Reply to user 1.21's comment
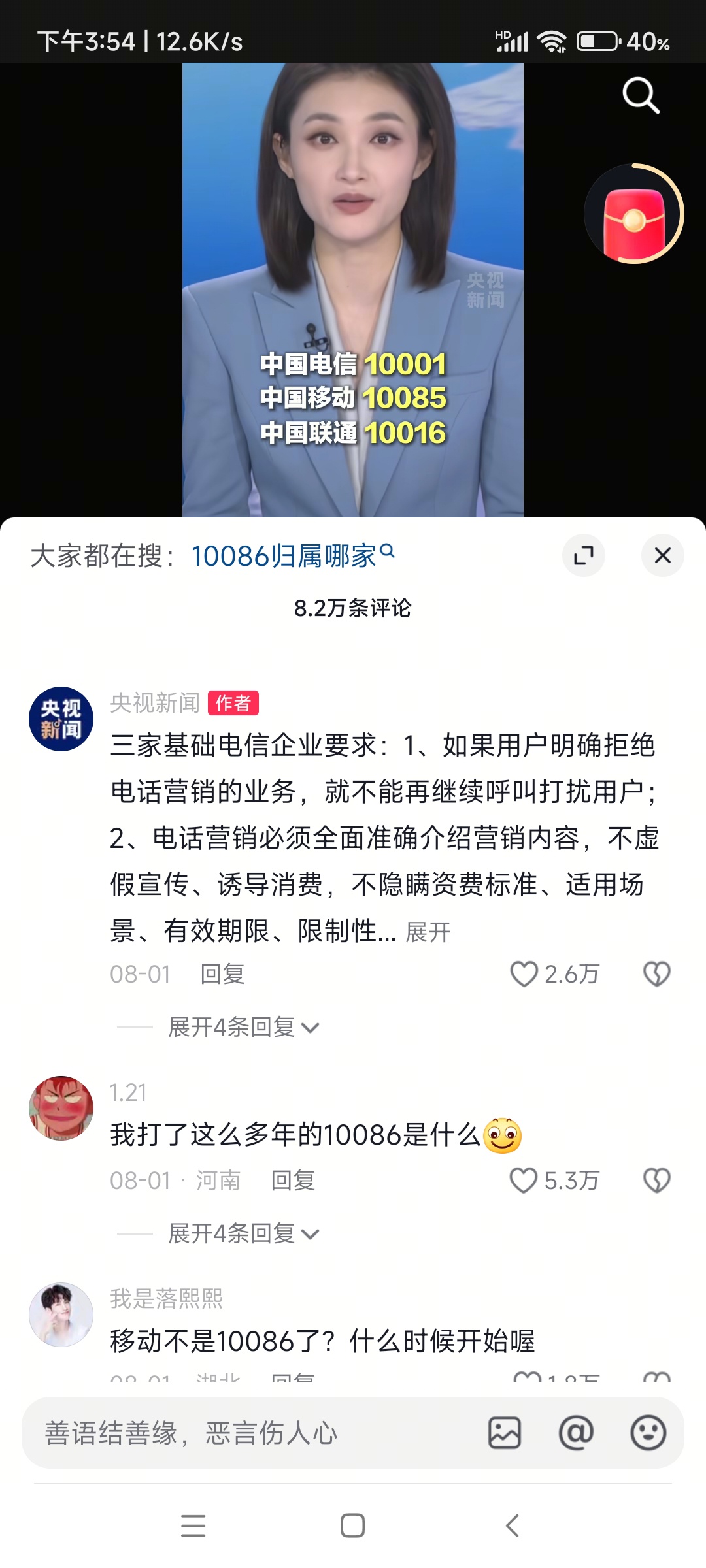The image size is (706, 1568). coord(293,1181)
